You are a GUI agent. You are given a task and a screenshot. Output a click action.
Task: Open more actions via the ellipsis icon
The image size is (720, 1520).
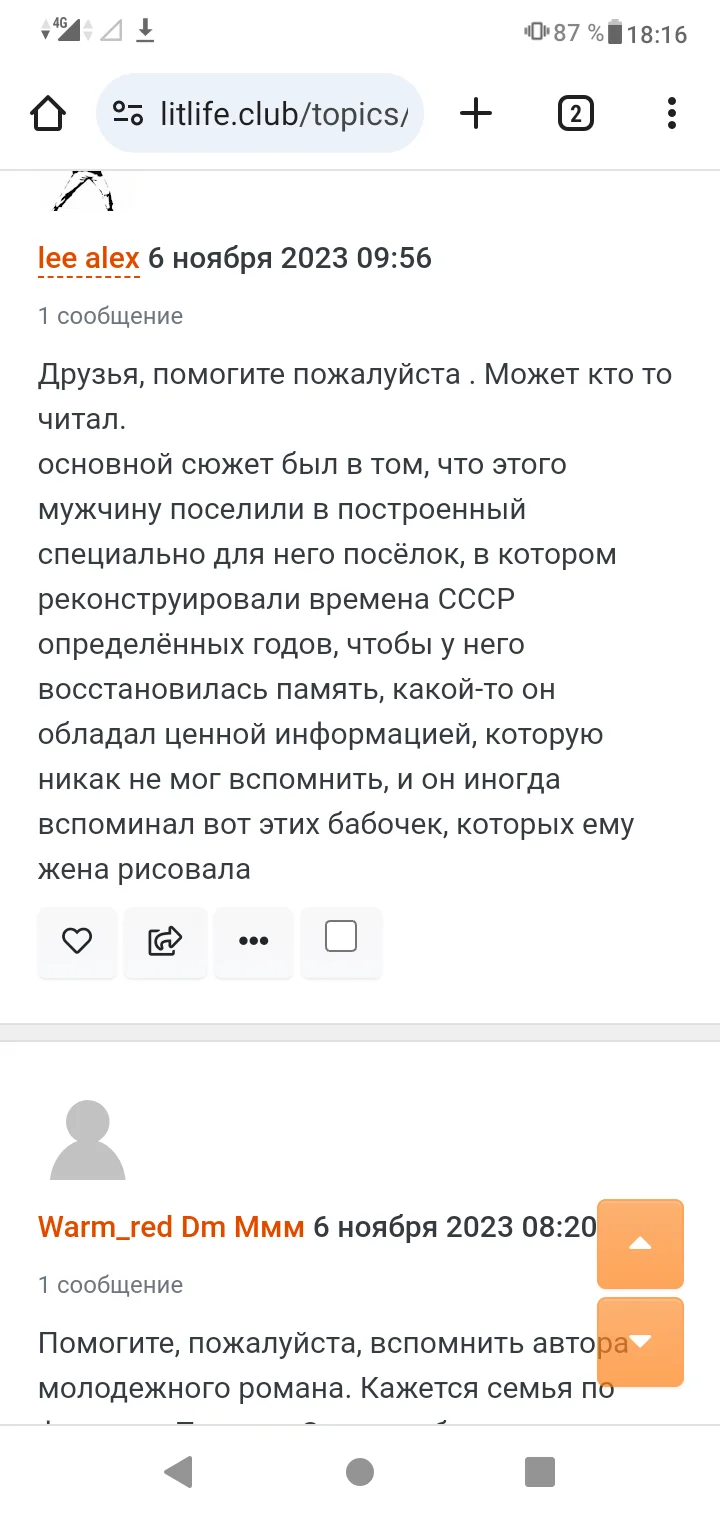pos(253,942)
